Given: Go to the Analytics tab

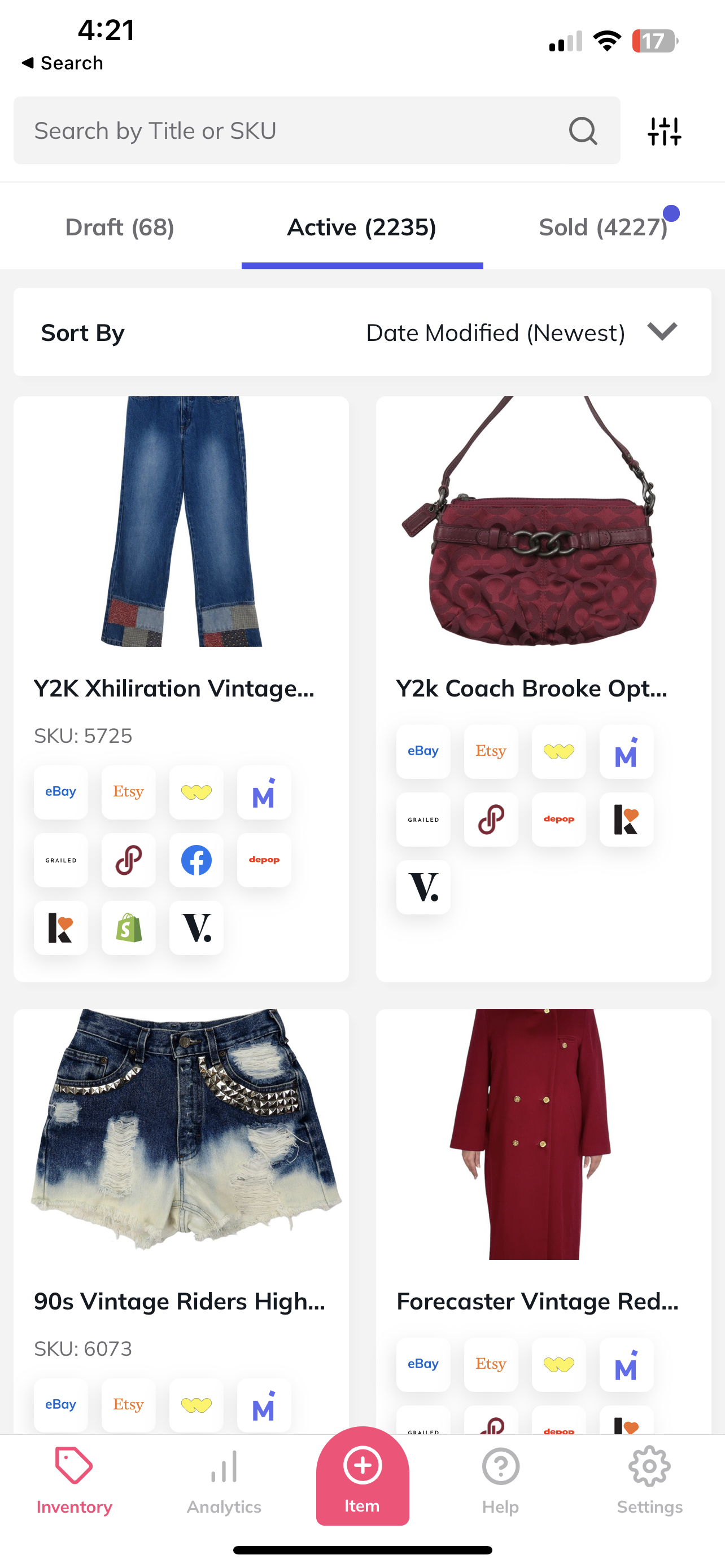Looking at the screenshot, I should (x=224, y=1481).
